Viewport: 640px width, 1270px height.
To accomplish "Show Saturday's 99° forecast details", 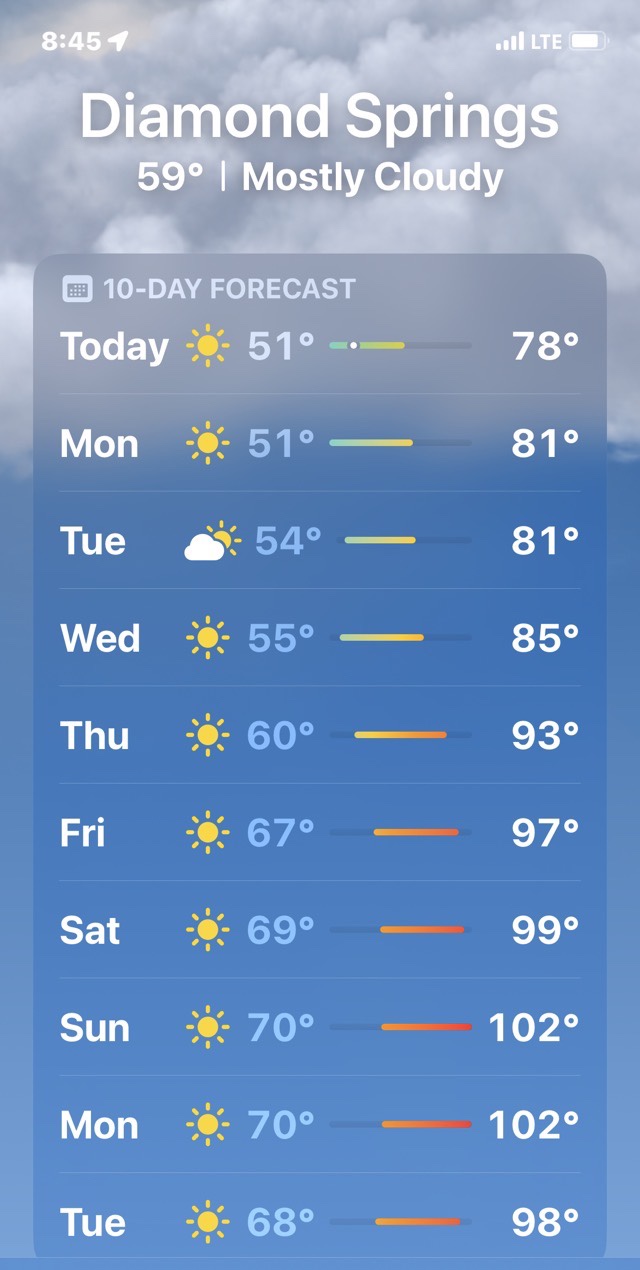I will tap(320, 930).
